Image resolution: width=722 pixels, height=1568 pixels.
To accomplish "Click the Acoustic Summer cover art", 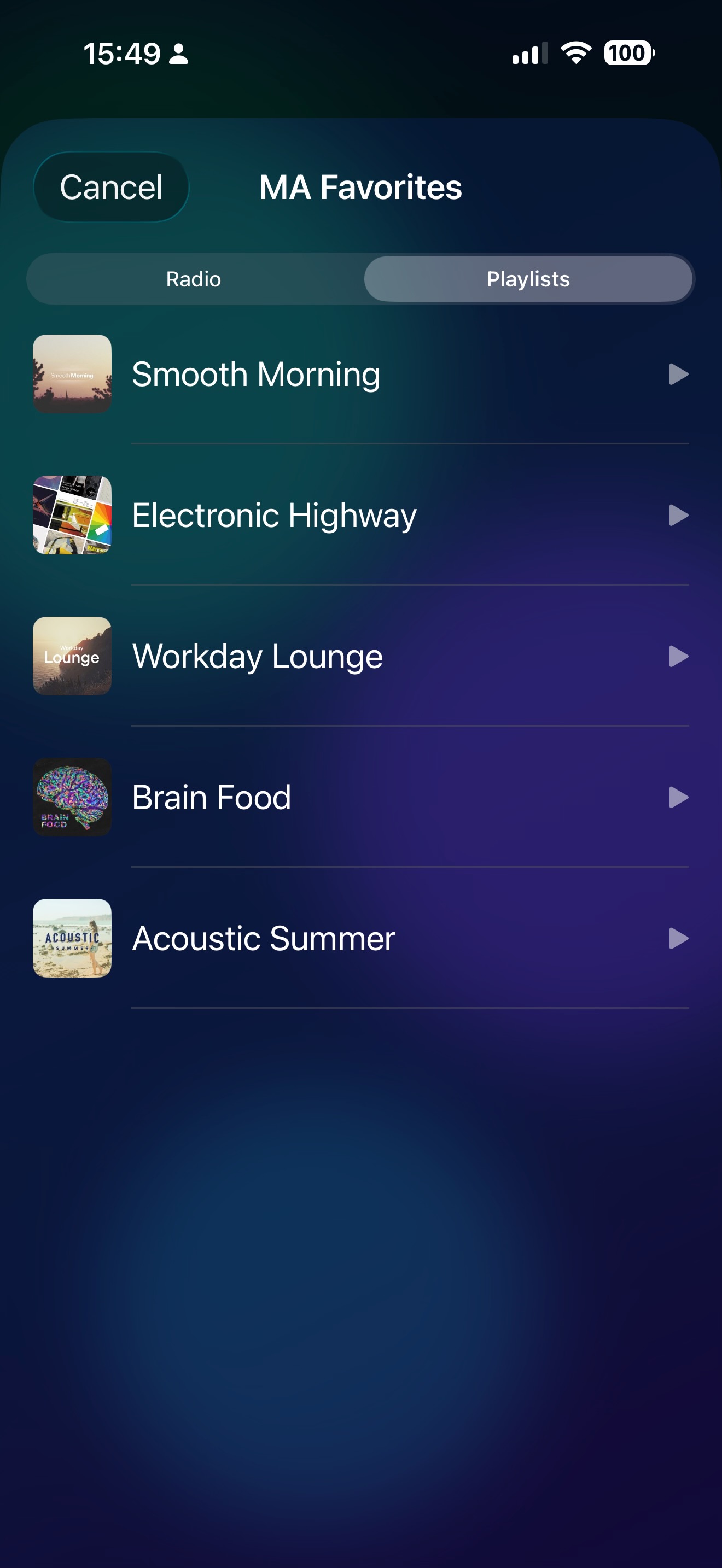I will [x=72, y=938].
